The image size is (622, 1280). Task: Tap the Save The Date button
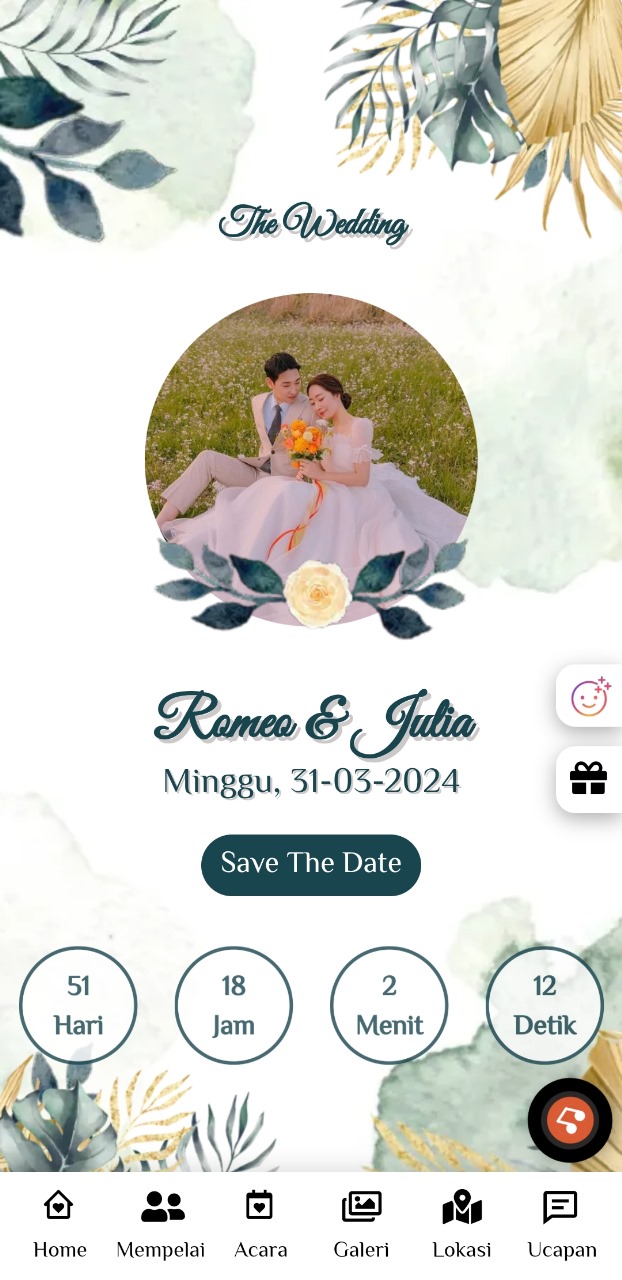coord(311,864)
